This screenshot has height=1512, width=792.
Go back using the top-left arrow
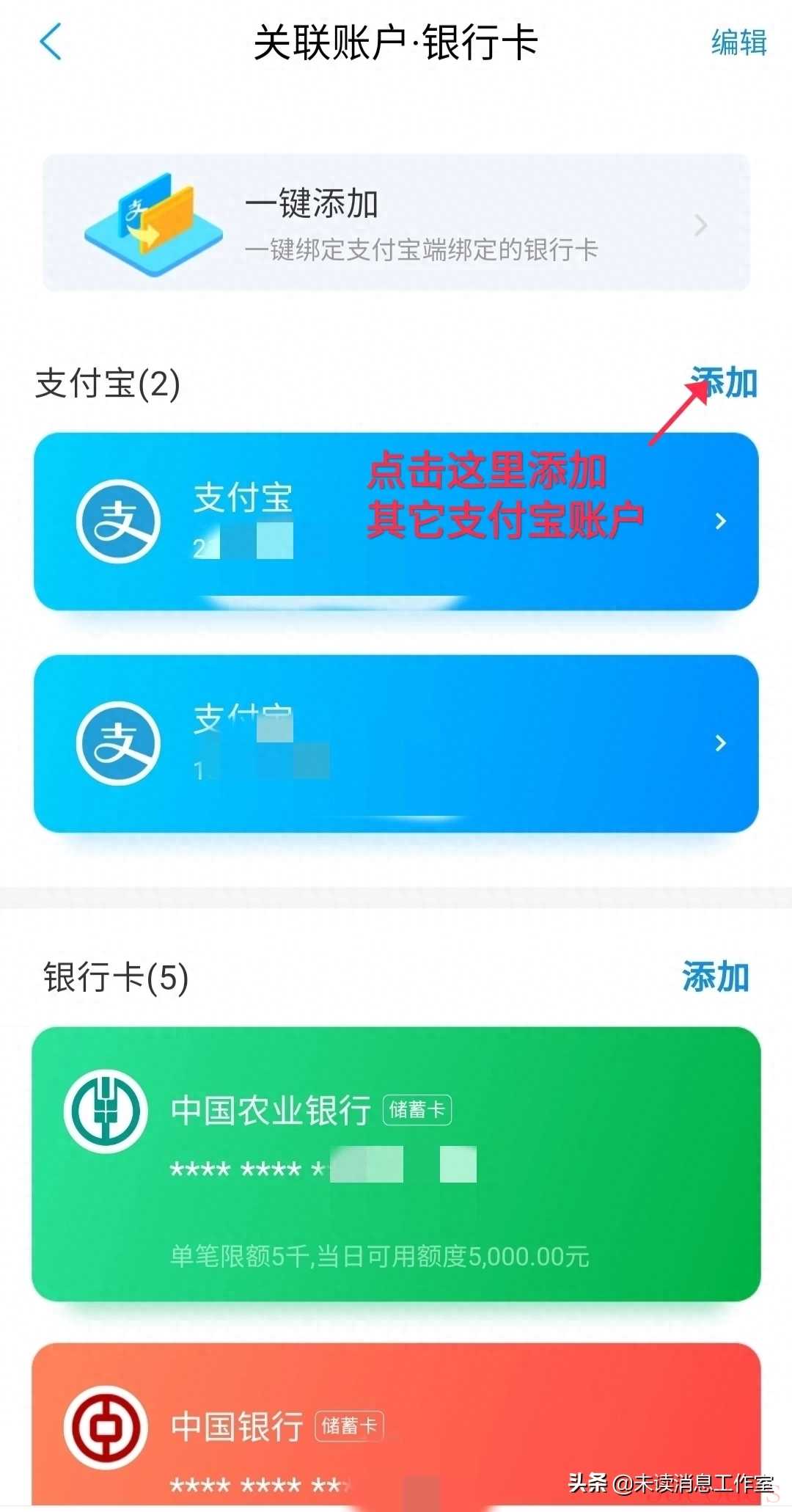(x=50, y=42)
